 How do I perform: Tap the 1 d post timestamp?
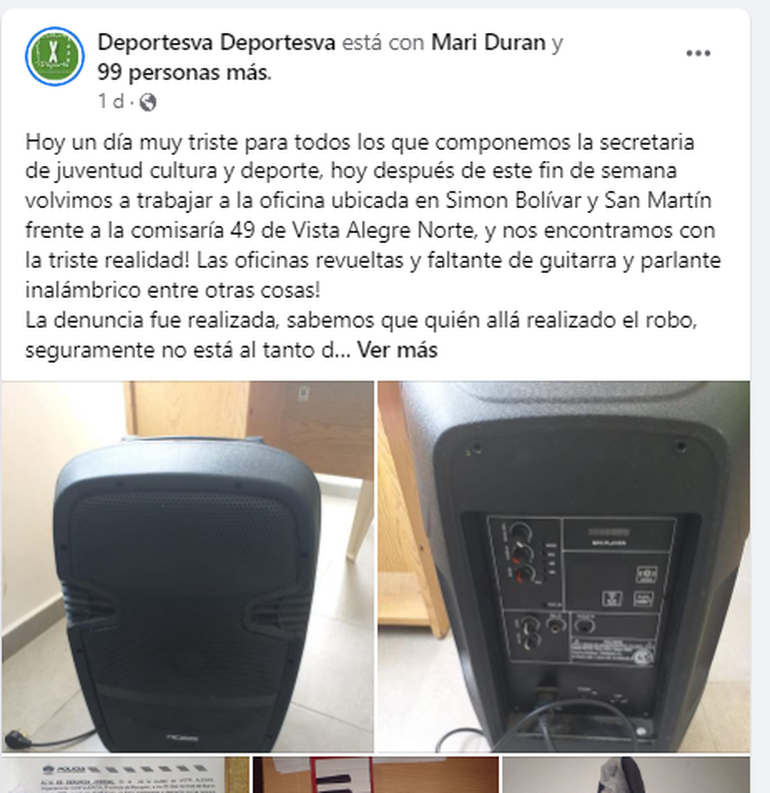pos(110,101)
